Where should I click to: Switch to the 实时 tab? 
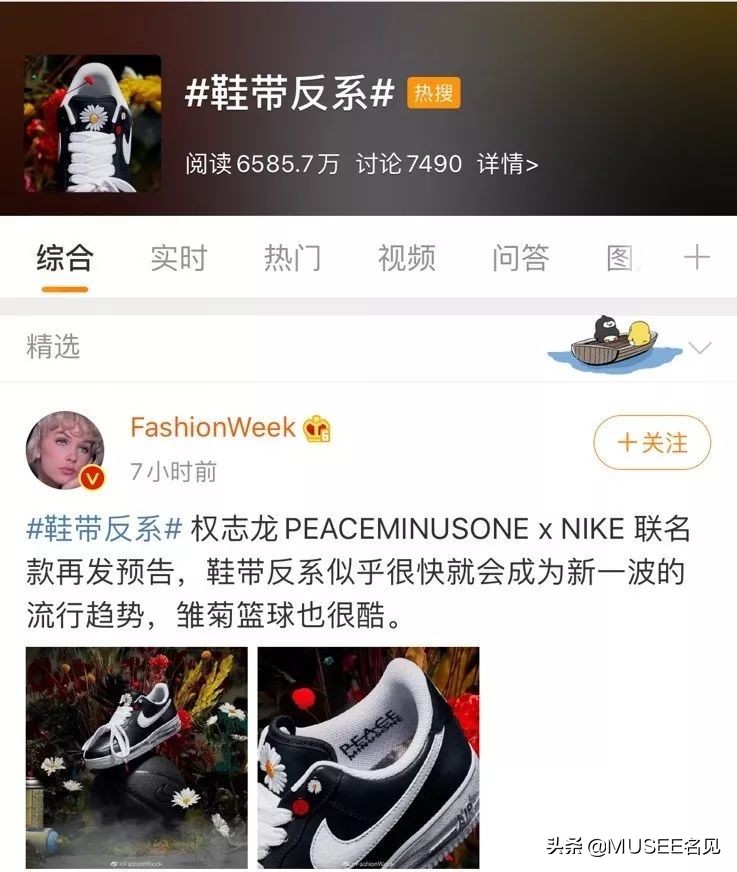click(x=178, y=258)
